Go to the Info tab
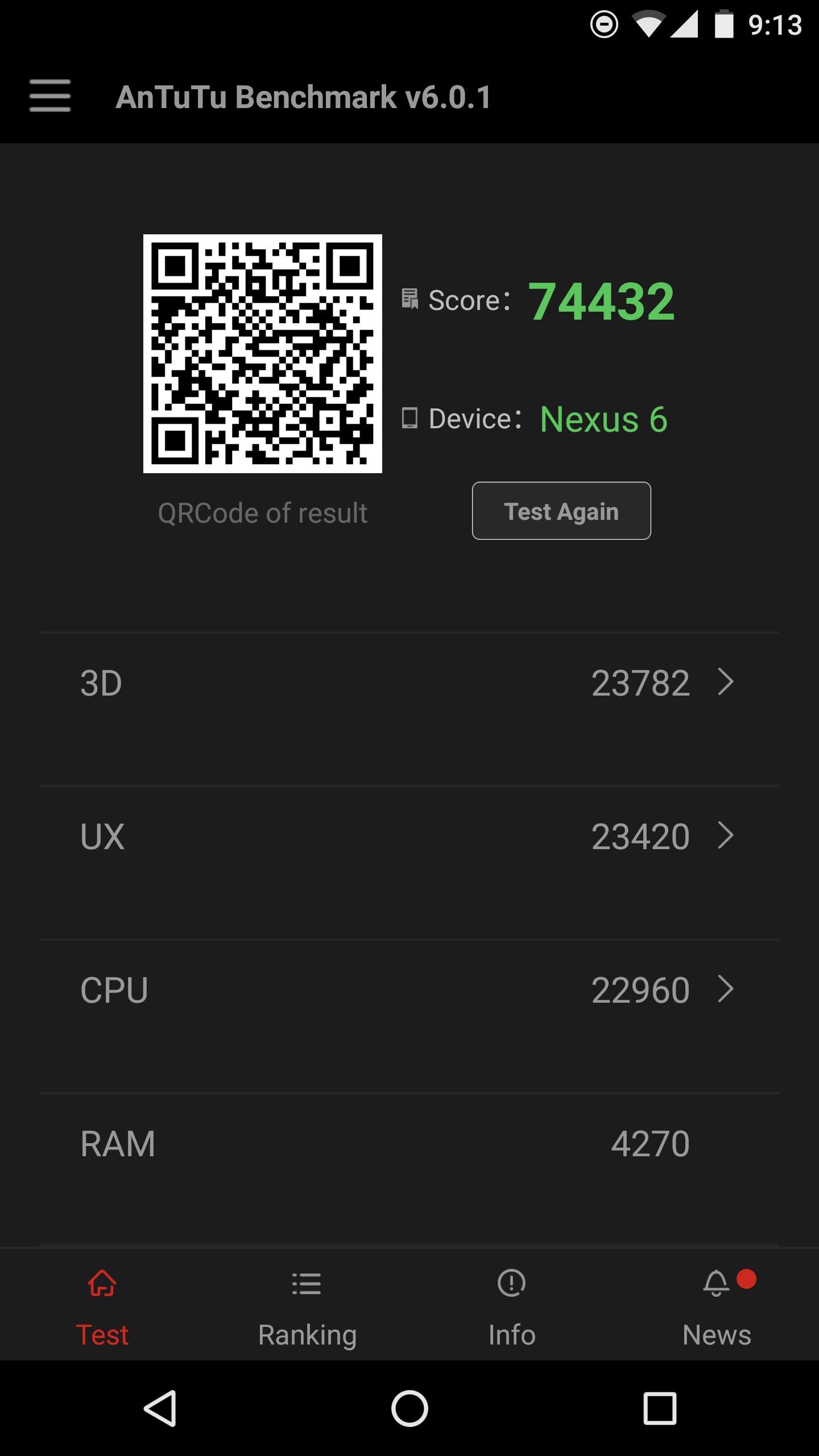Screen dimensions: 819x1456 512,1307
